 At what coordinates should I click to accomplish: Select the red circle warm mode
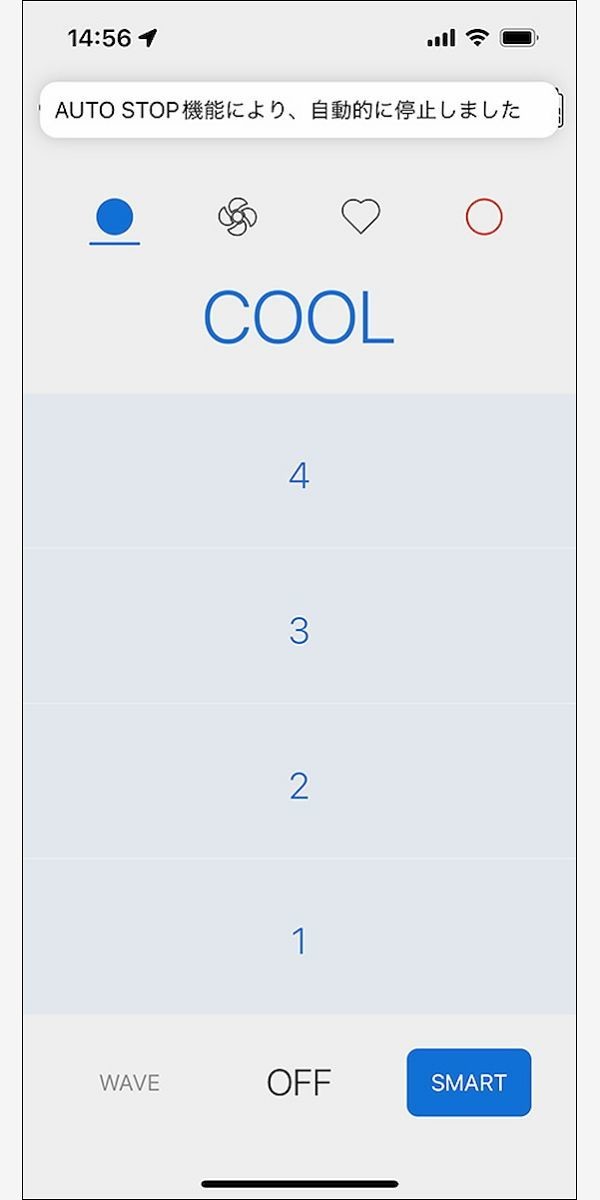(484, 216)
